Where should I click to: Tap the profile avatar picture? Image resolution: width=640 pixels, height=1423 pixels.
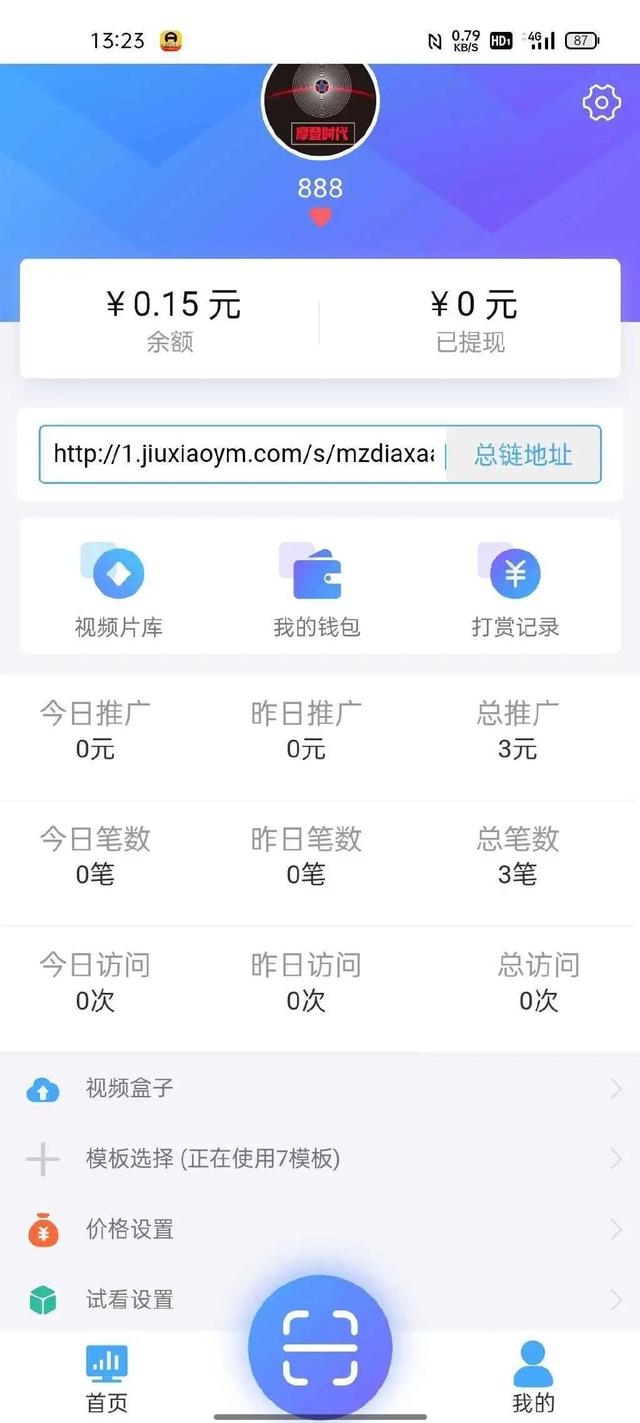coord(320,110)
